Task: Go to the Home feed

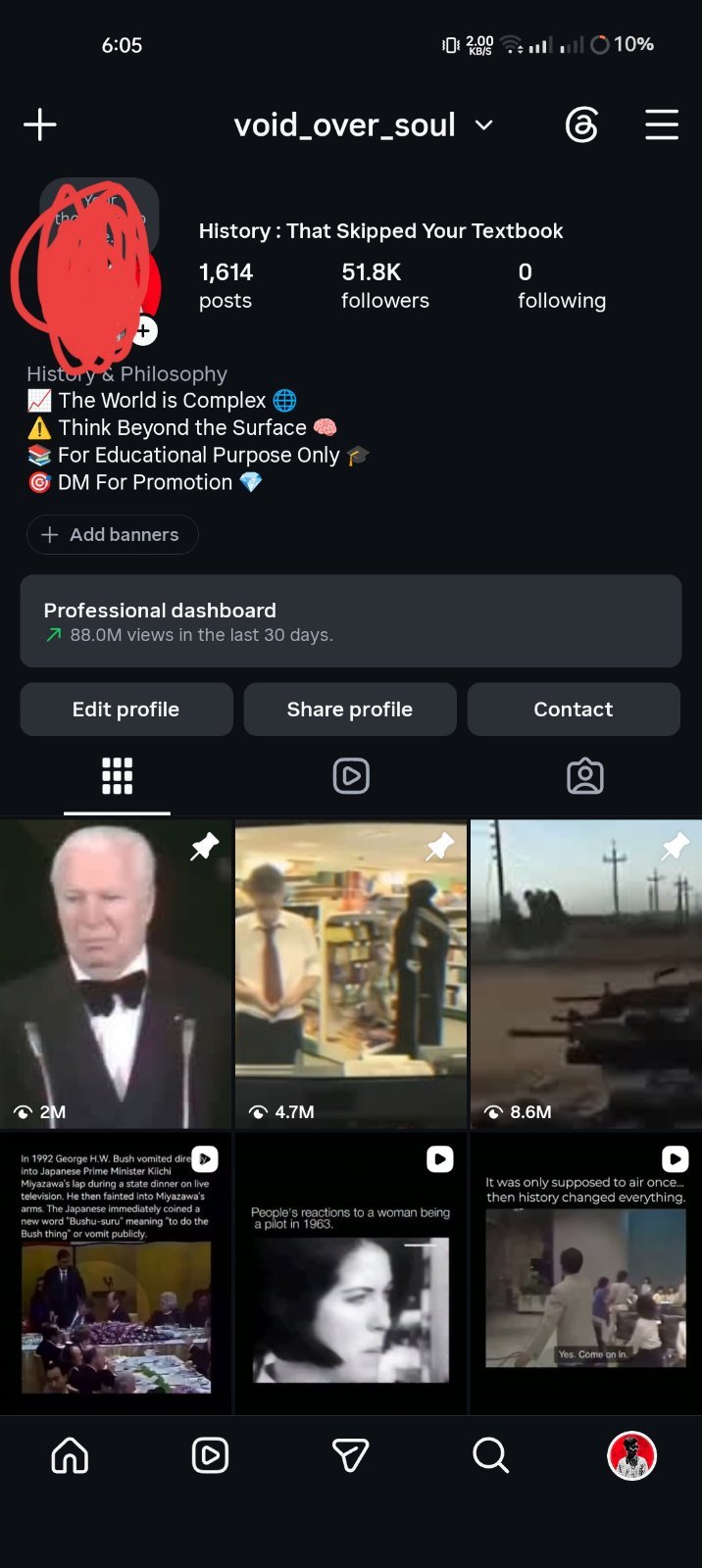Action: (70, 1455)
